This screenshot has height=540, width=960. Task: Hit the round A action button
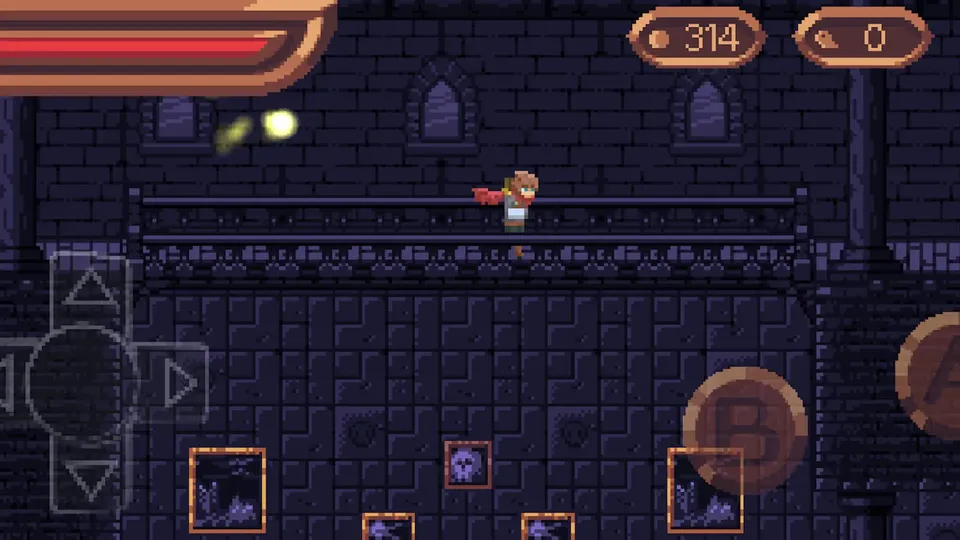coord(935,374)
